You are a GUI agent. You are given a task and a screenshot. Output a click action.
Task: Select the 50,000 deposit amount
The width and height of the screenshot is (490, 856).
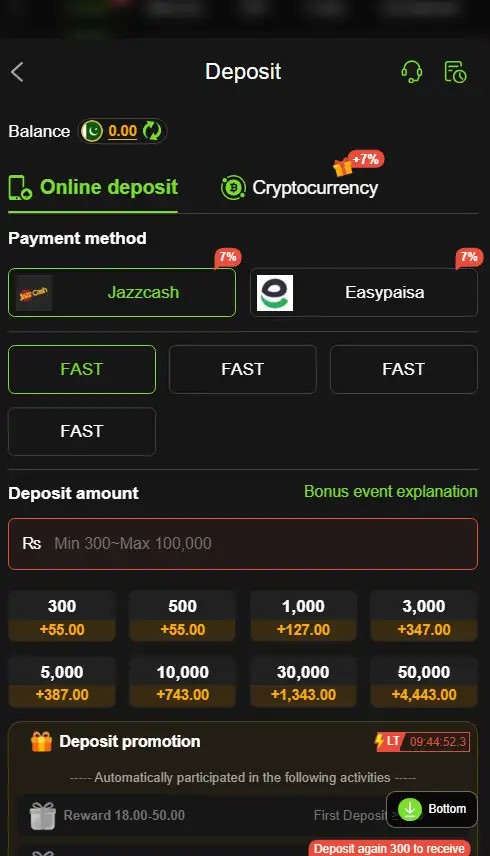pyautogui.click(x=424, y=682)
